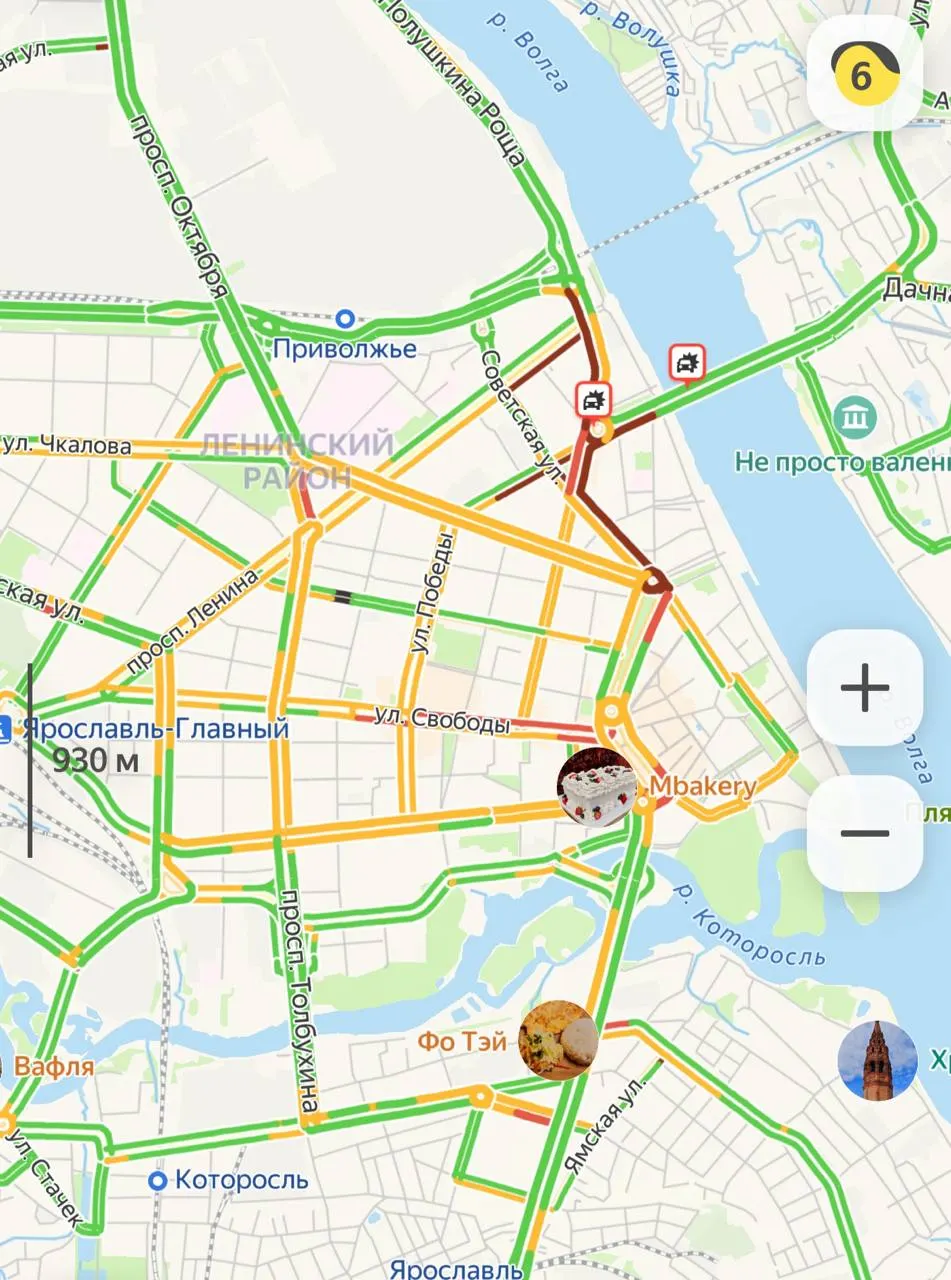Open the Mbakery cake place marker

click(x=597, y=787)
